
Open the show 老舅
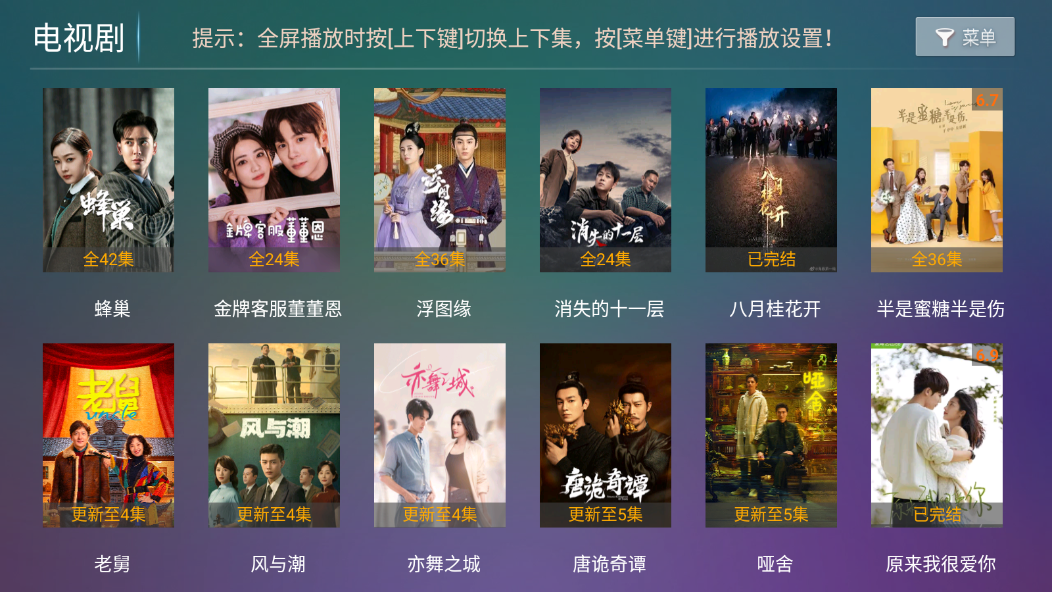(108, 435)
